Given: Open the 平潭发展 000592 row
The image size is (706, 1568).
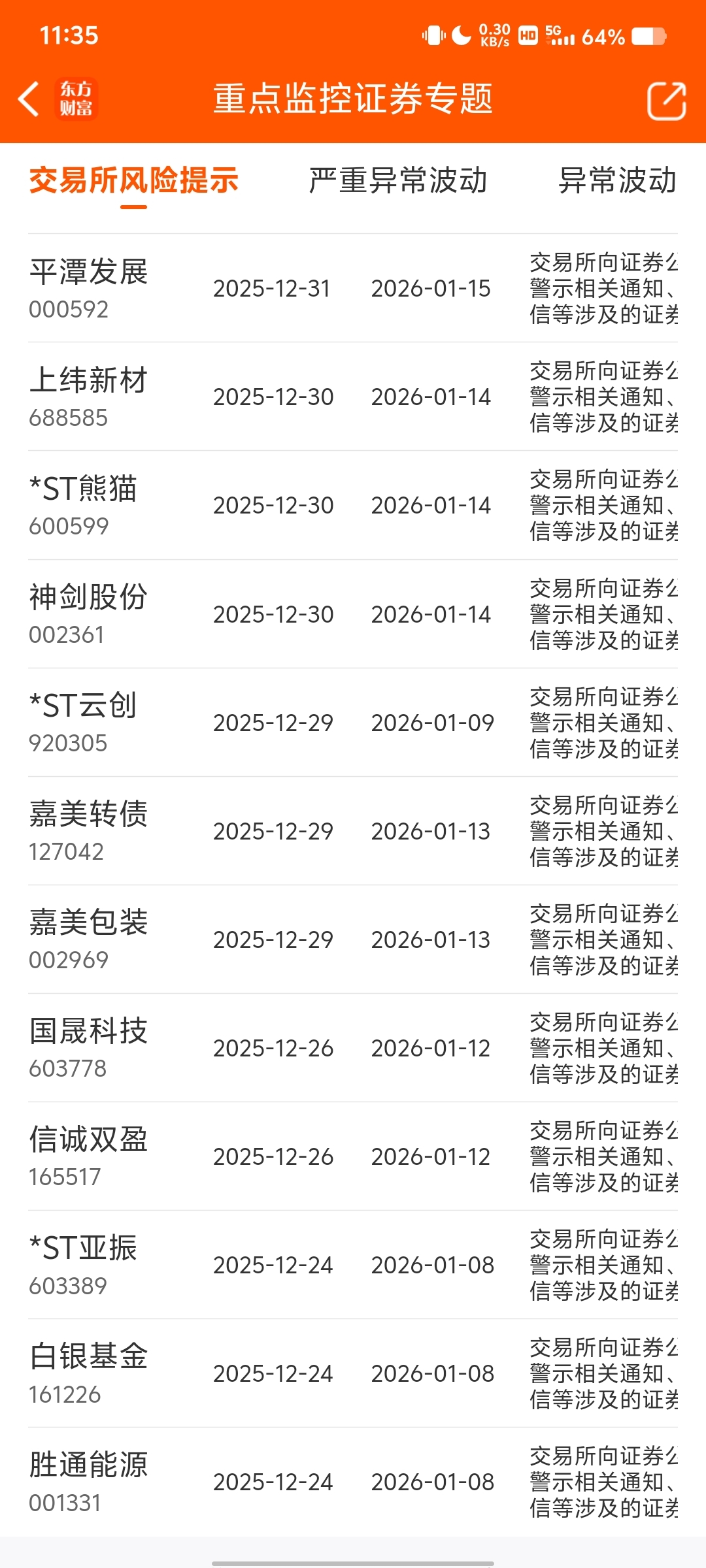Looking at the screenshot, I should [353, 288].
